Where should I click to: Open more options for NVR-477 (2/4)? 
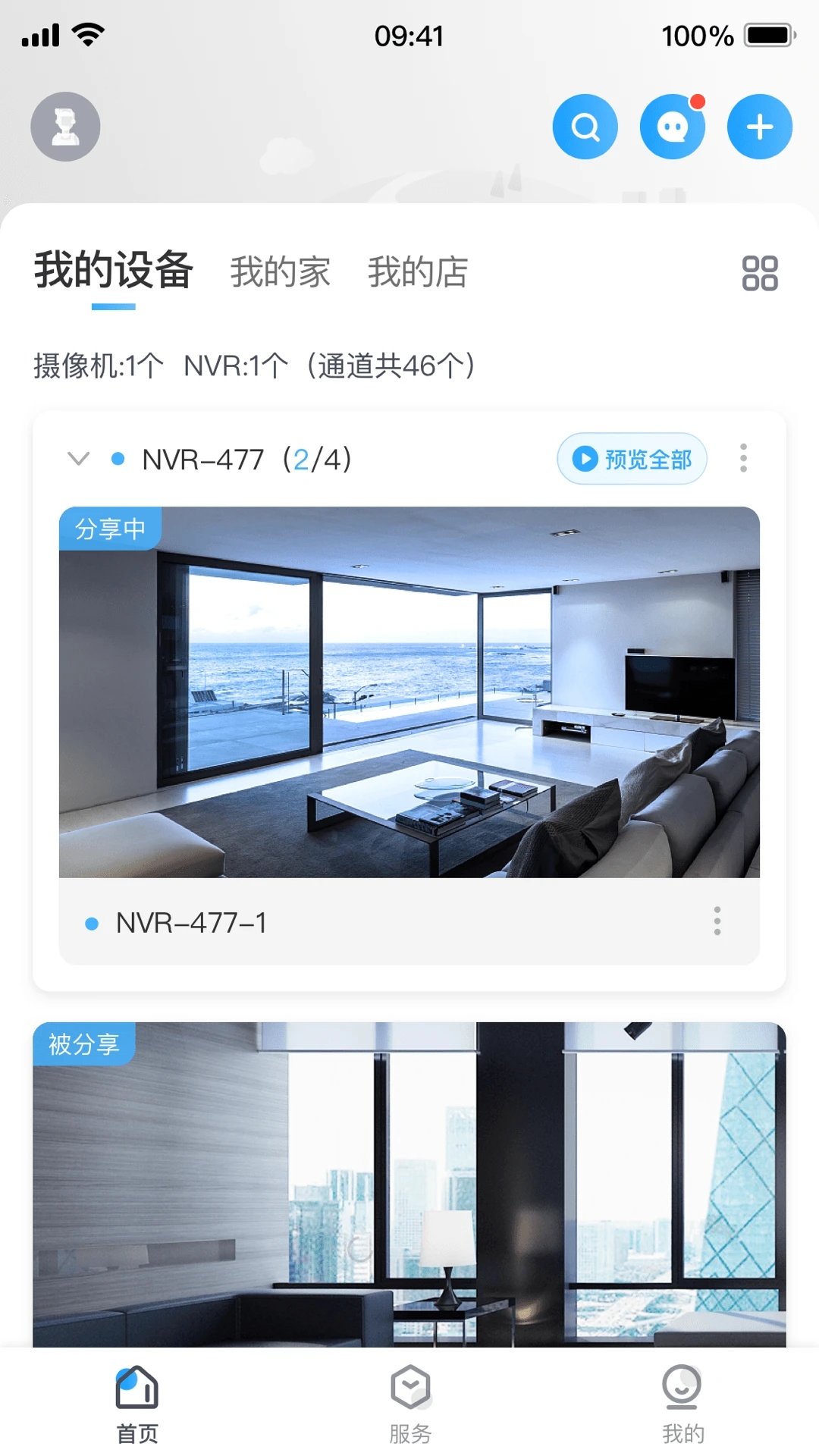pos(743,458)
